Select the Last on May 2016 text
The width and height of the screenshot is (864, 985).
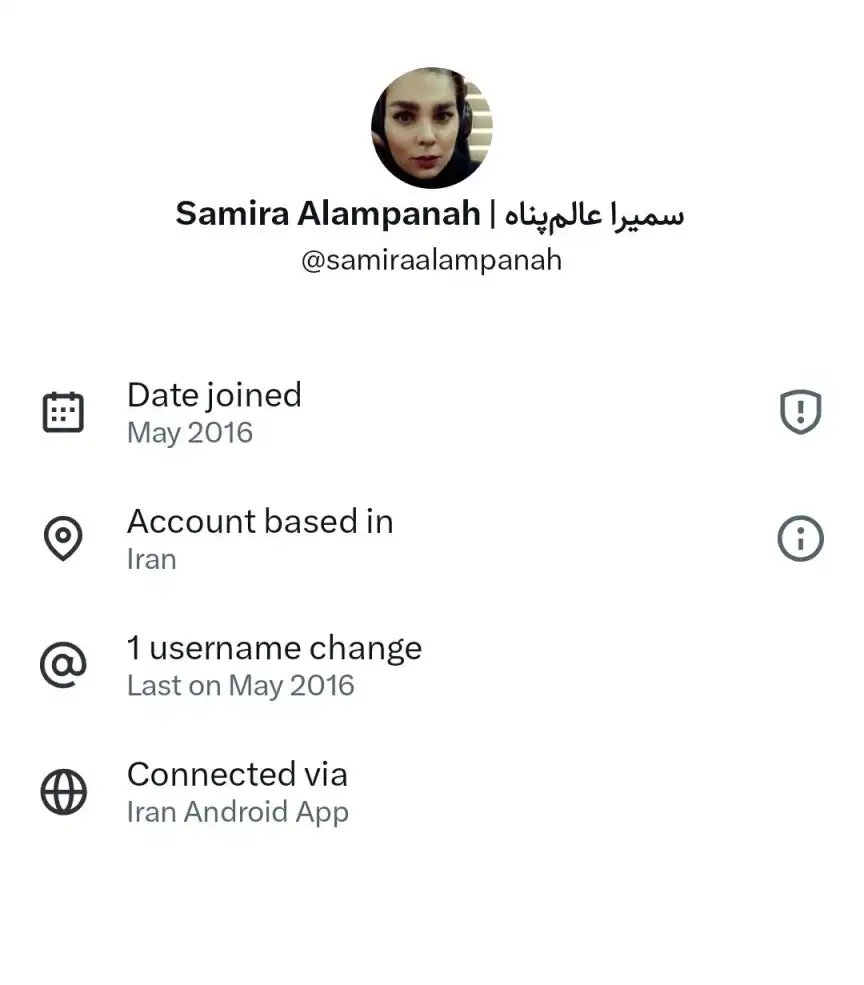[x=240, y=685]
